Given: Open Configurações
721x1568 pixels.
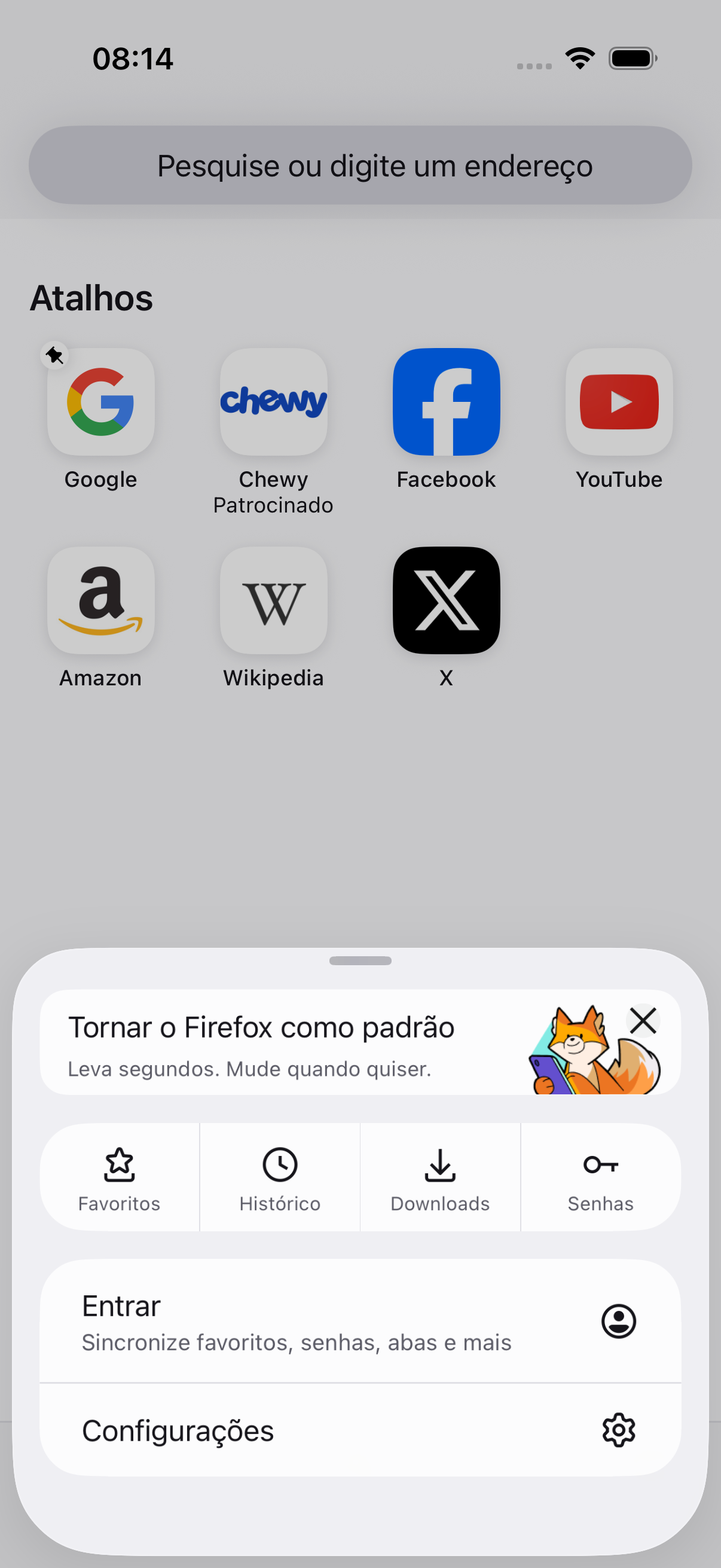Looking at the screenshot, I should (x=360, y=1430).
